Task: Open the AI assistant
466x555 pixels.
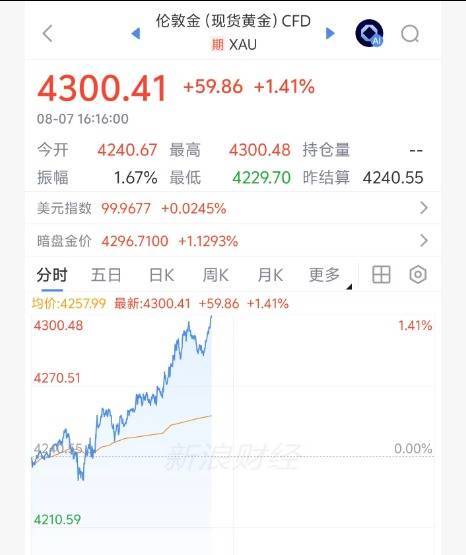Action: [x=369, y=34]
